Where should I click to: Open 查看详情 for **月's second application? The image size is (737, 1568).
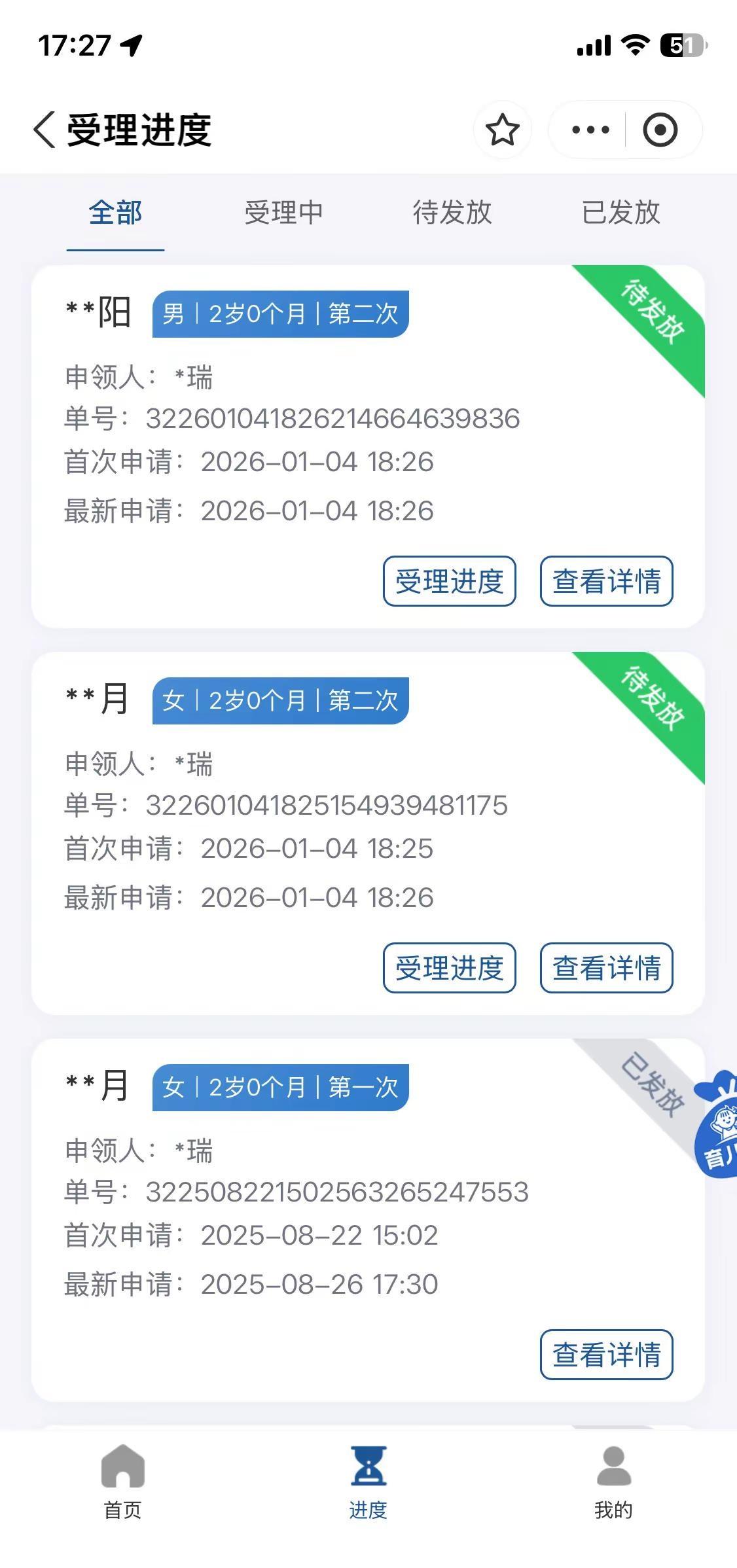click(607, 969)
